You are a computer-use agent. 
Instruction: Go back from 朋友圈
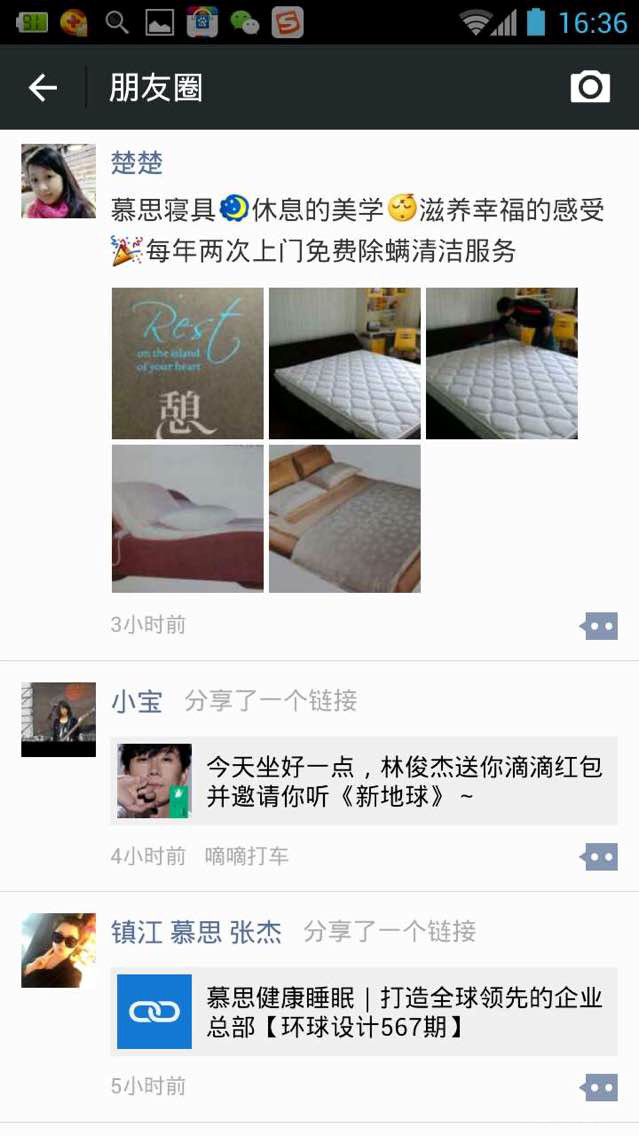click(43, 88)
